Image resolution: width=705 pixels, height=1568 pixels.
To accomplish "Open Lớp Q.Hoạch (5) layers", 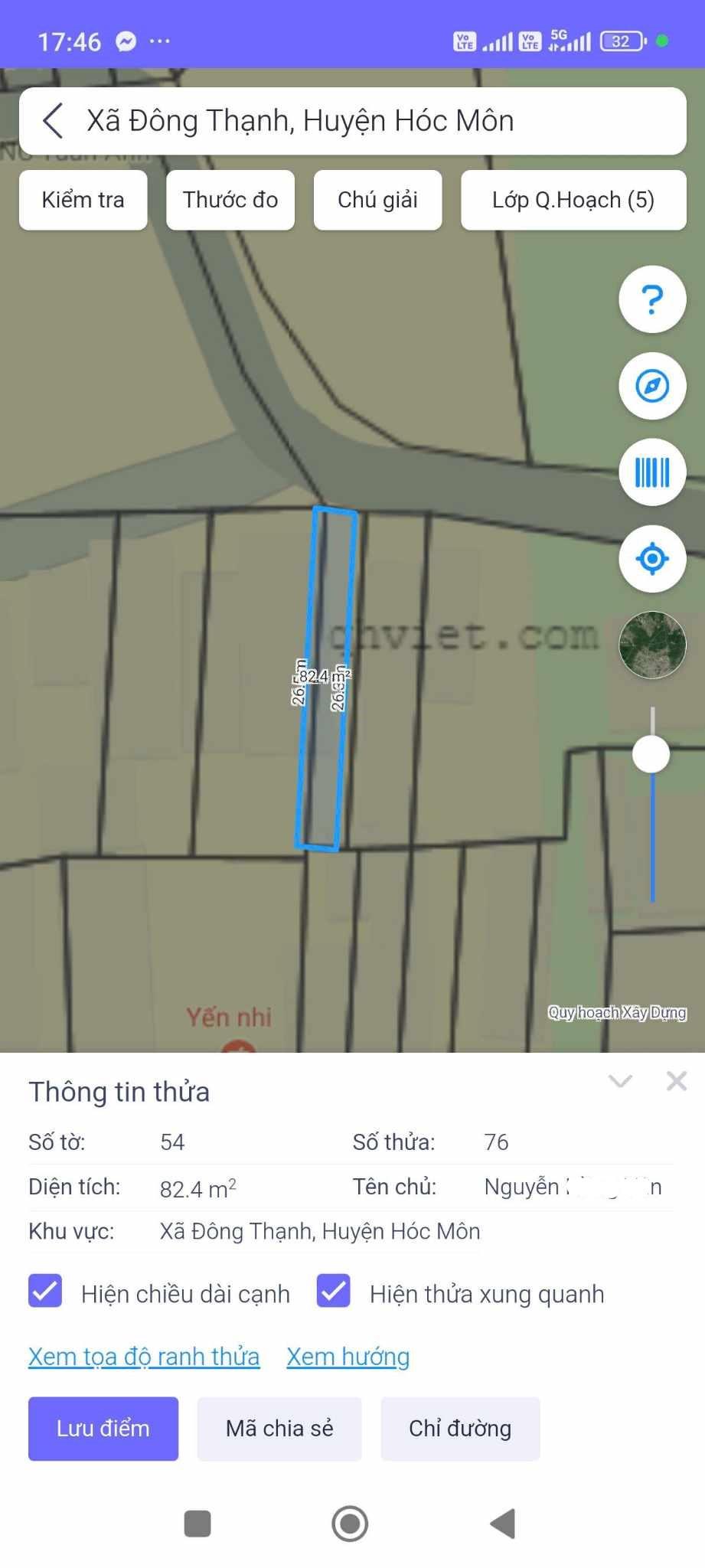I will (573, 200).
